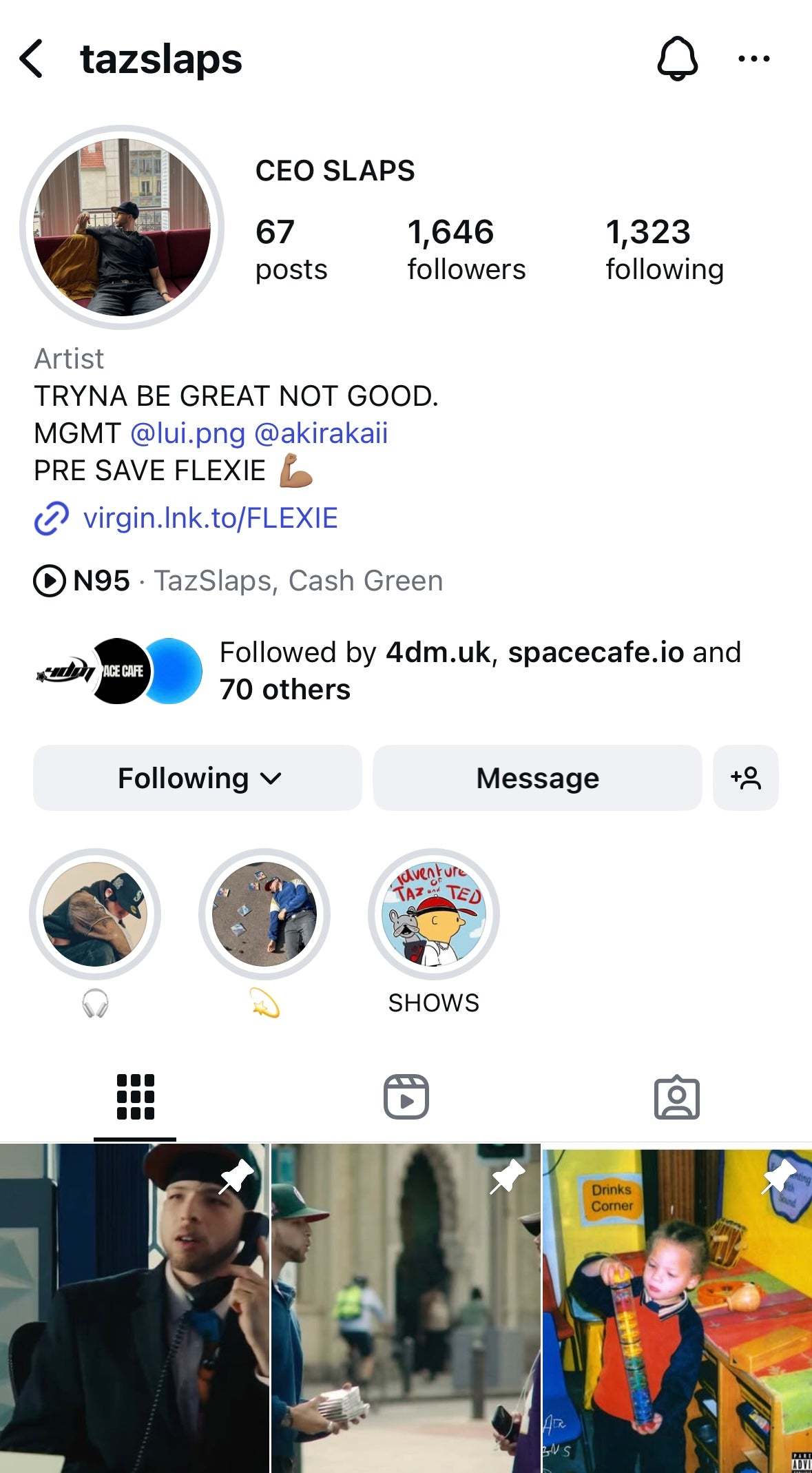Message tazslaps

(537, 778)
